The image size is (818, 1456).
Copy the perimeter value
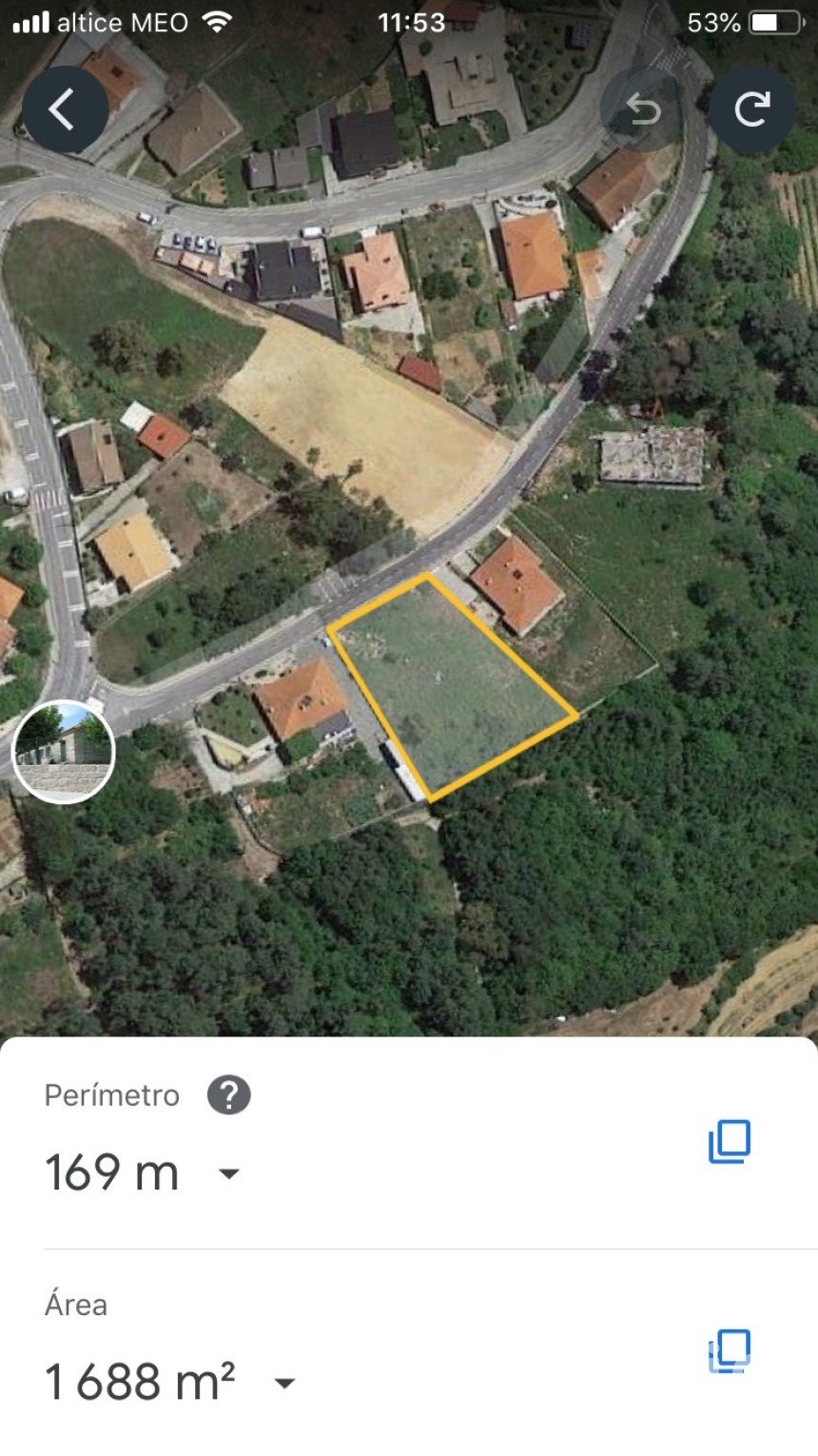pos(730,1141)
